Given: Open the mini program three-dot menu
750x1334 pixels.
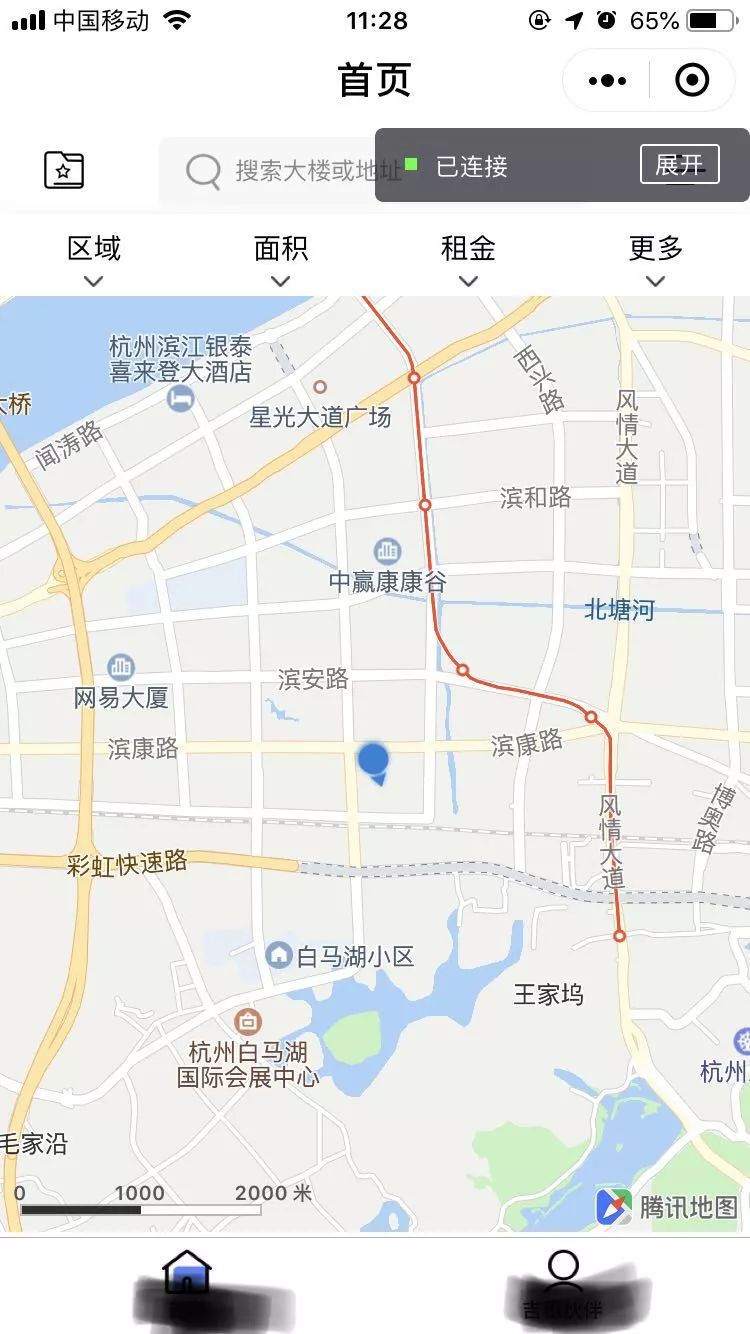Looking at the screenshot, I should [x=607, y=80].
